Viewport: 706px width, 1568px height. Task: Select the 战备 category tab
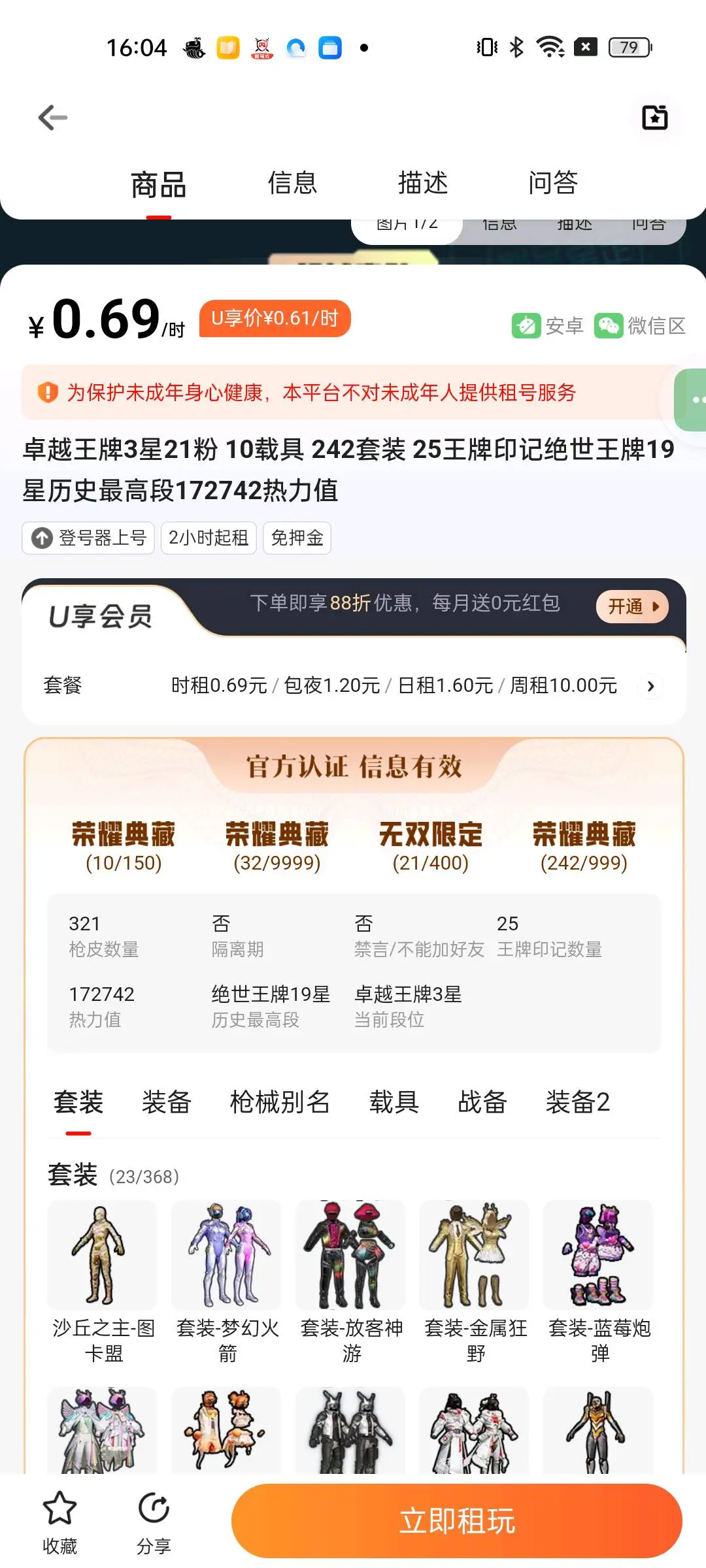pyautogui.click(x=482, y=1102)
